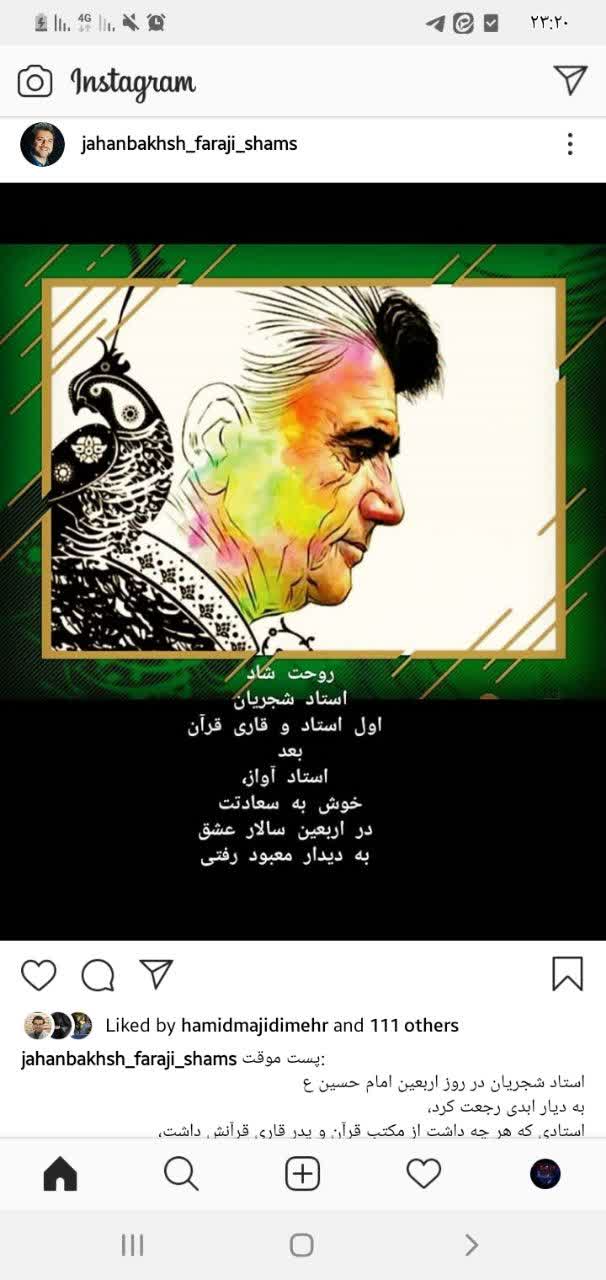Go to the Home feed tab
The width and height of the screenshot is (606, 1280).
coord(60,1174)
